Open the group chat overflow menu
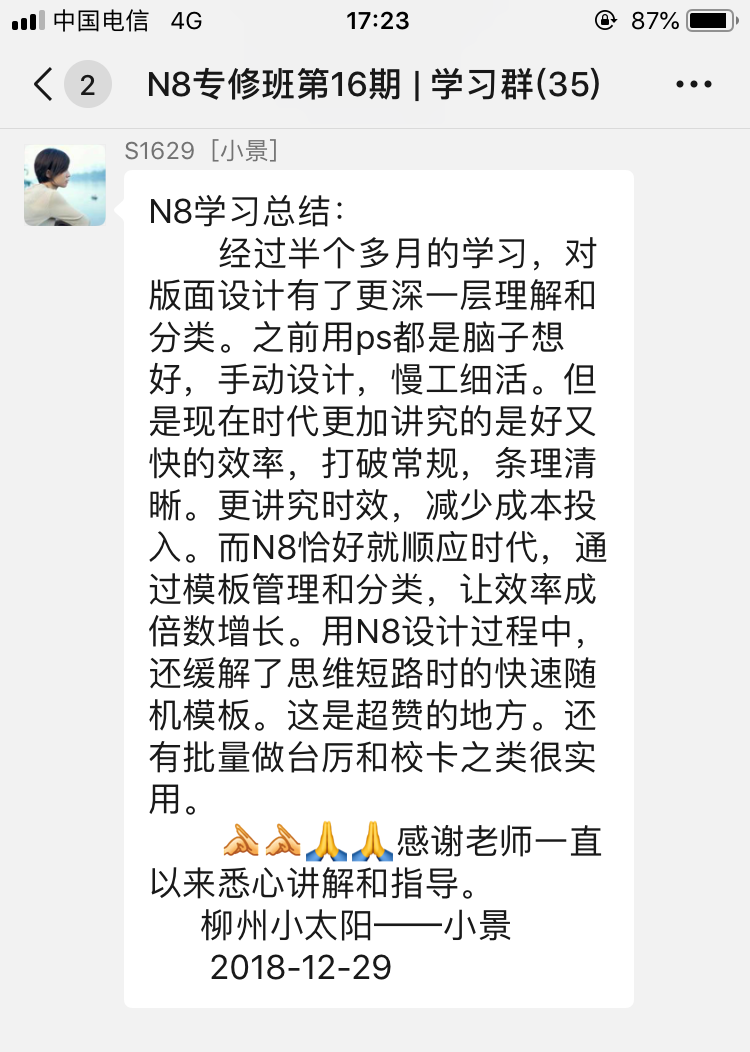750x1052 pixels. coord(693,85)
